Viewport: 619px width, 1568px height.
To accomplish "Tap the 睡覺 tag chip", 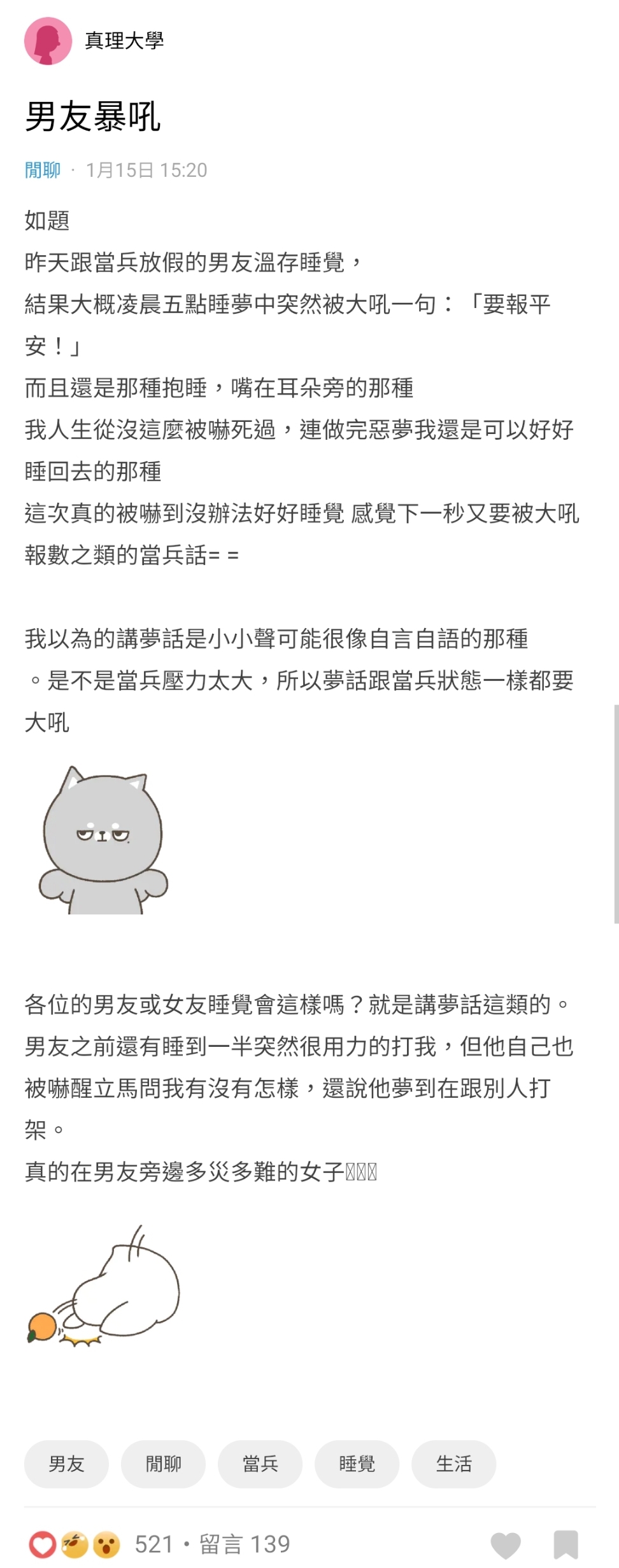I will tap(357, 1464).
